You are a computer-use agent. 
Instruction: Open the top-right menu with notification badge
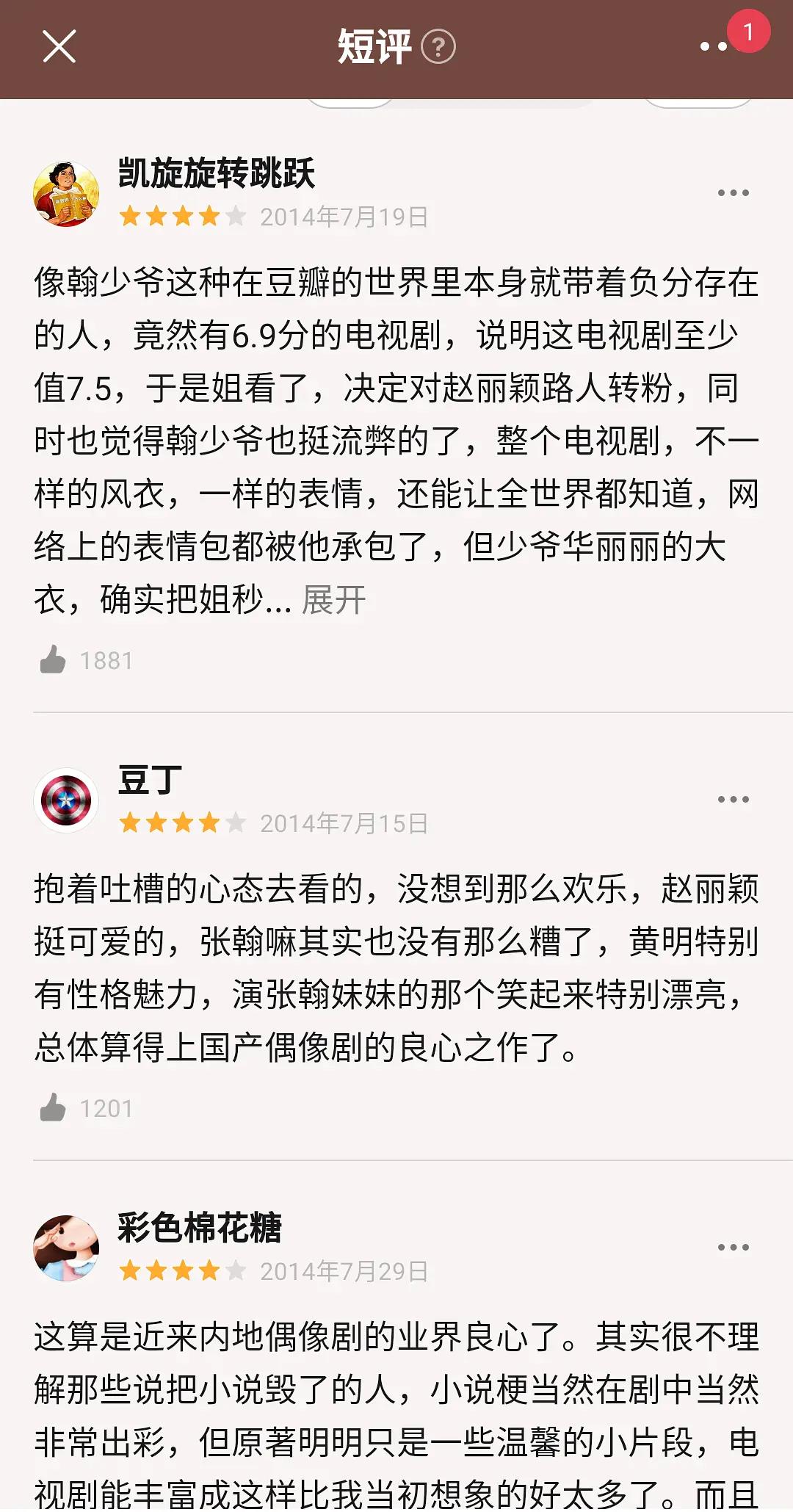tap(714, 46)
